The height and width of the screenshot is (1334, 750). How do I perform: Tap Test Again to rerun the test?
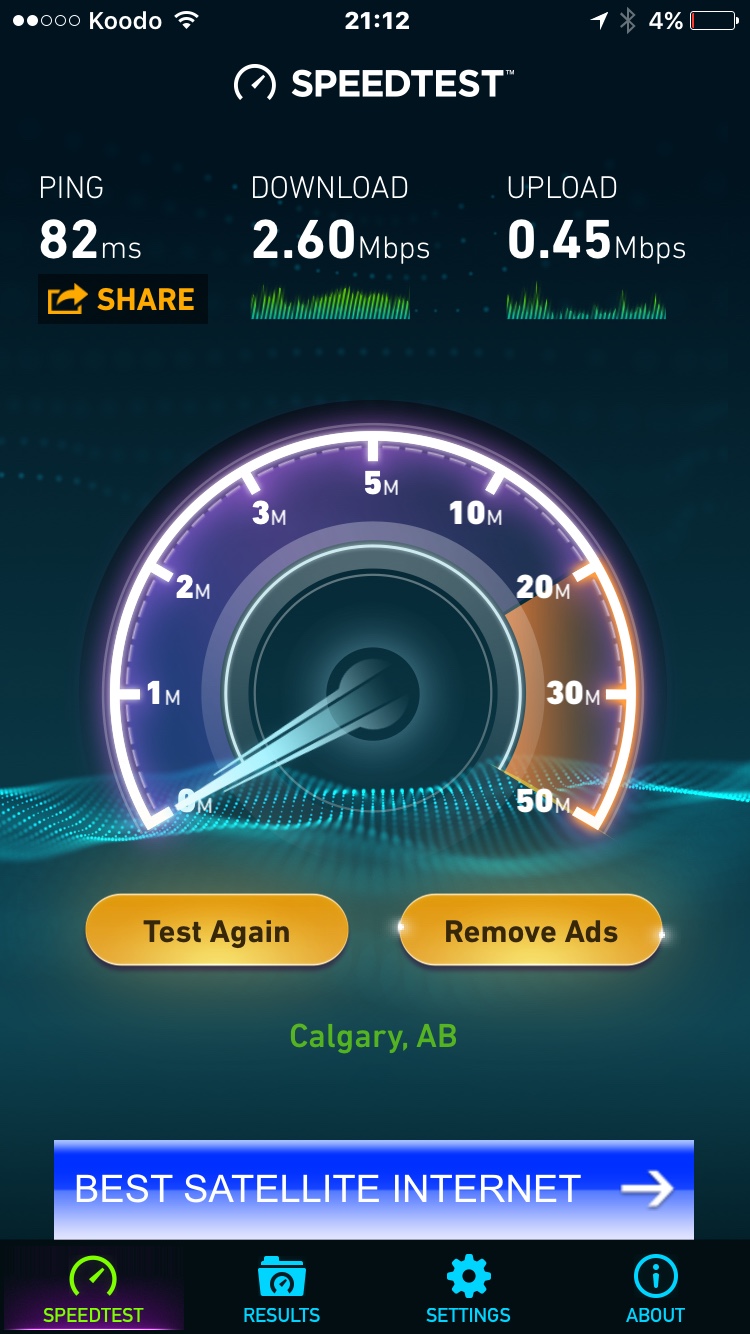(217, 931)
